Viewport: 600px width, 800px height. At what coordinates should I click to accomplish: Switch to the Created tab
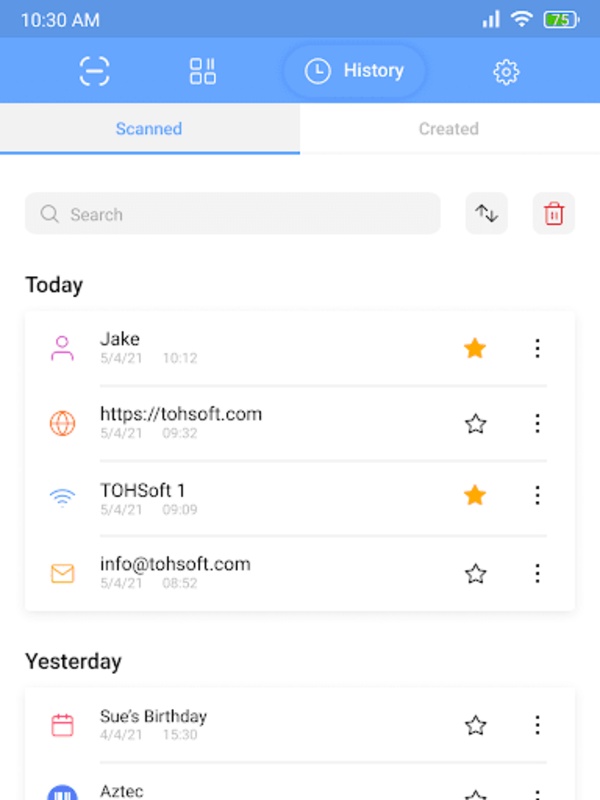pyautogui.click(x=448, y=129)
